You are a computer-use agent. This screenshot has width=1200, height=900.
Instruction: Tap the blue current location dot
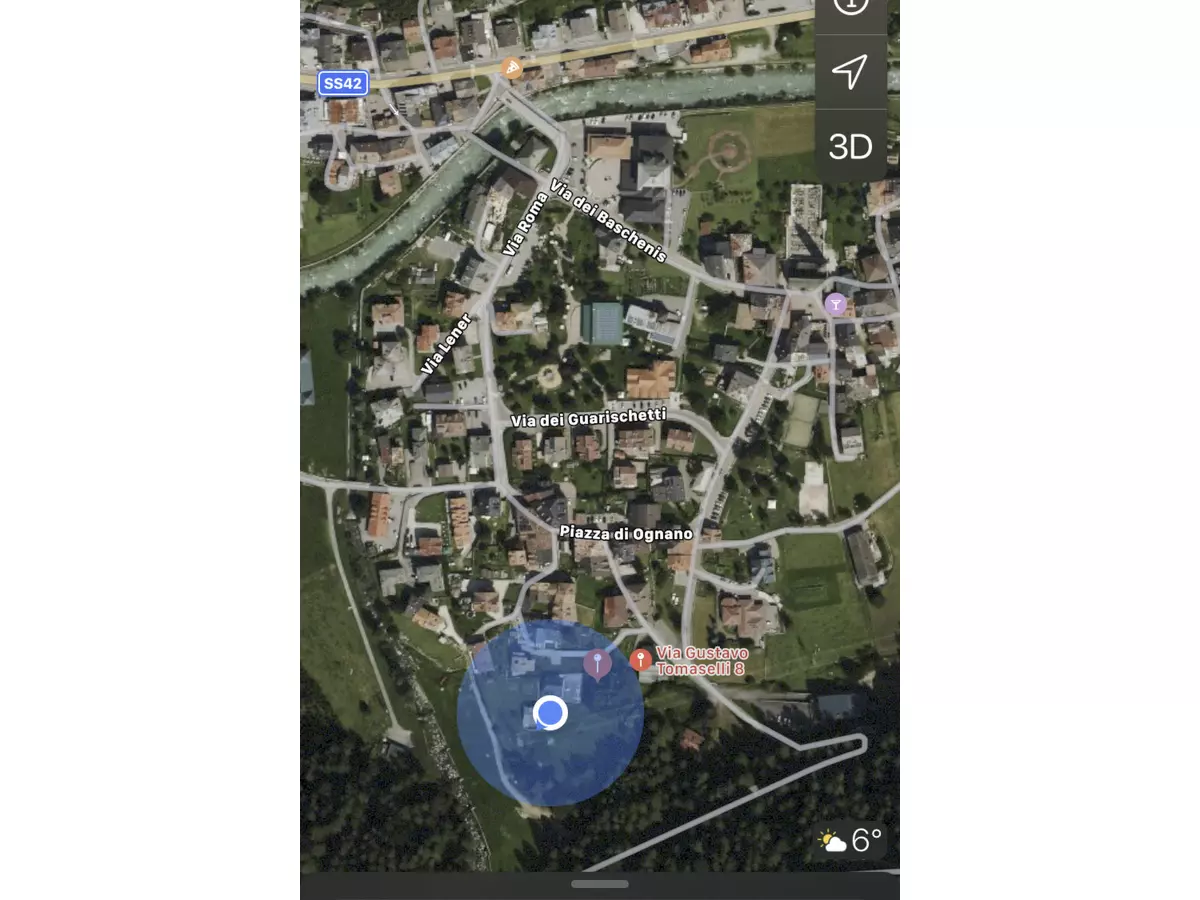click(x=550, y=713)
